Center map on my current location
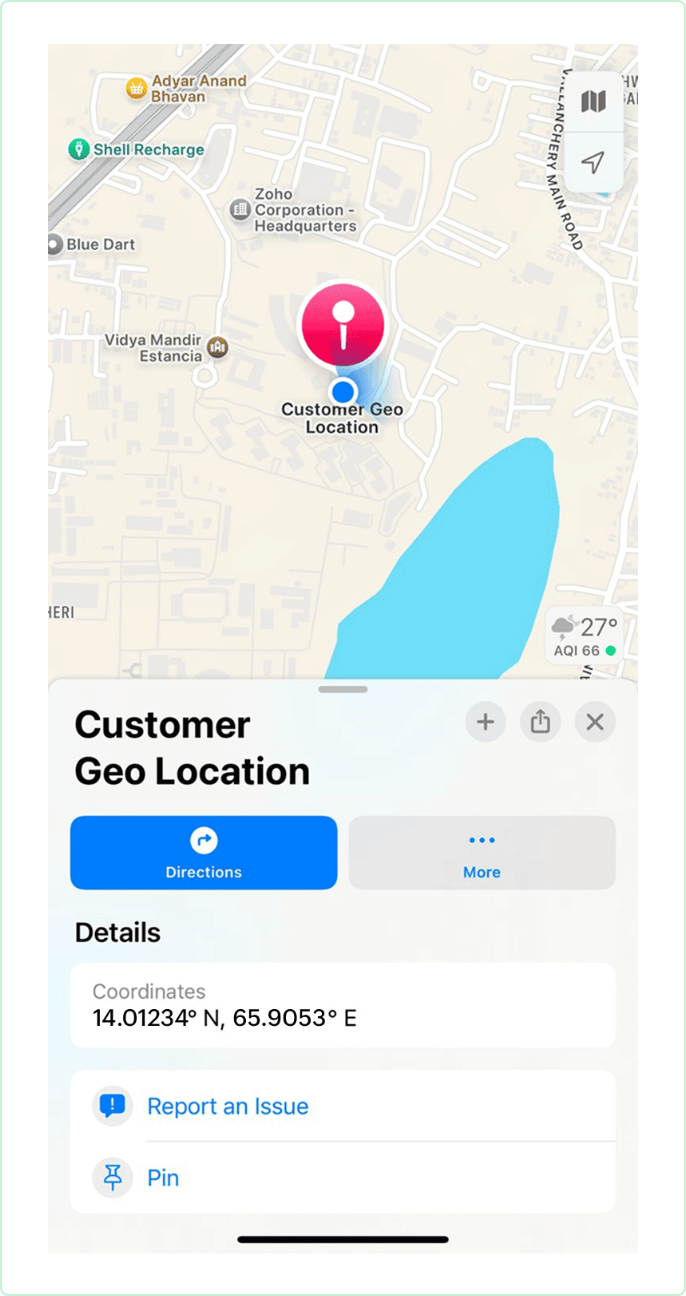The width and height of the screenshot is (686, 1296). tap(593, 162)
